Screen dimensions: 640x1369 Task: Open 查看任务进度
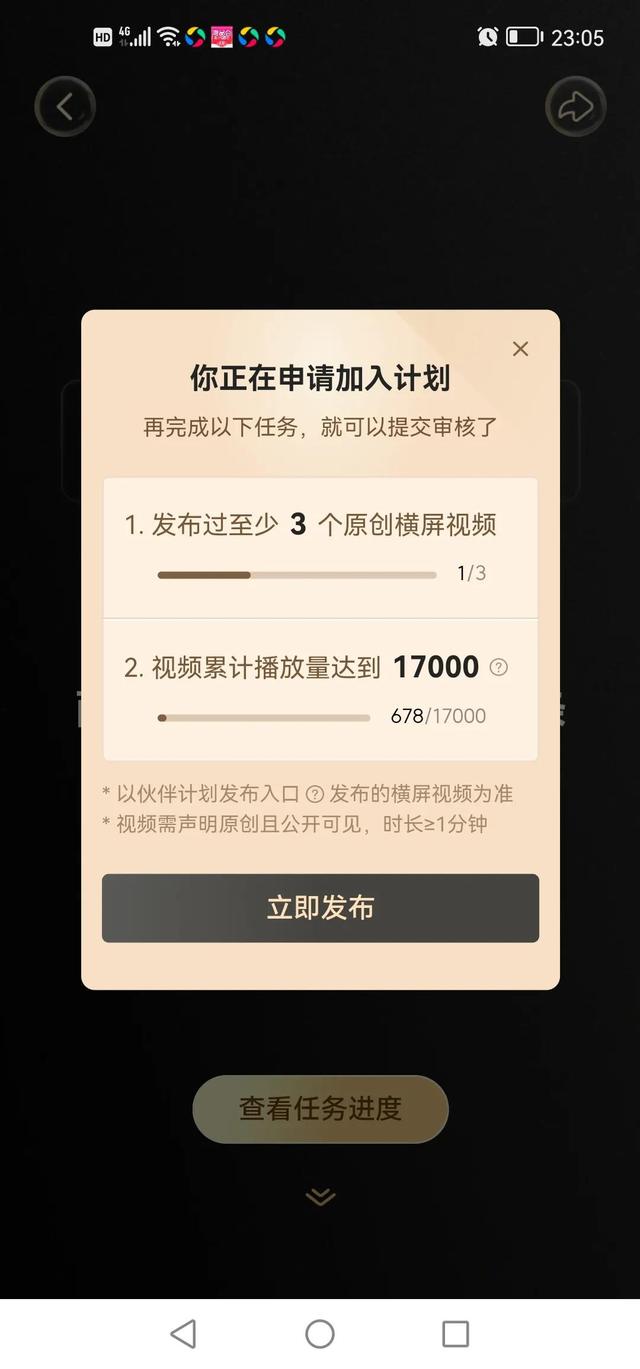(x=320, y=1109)
